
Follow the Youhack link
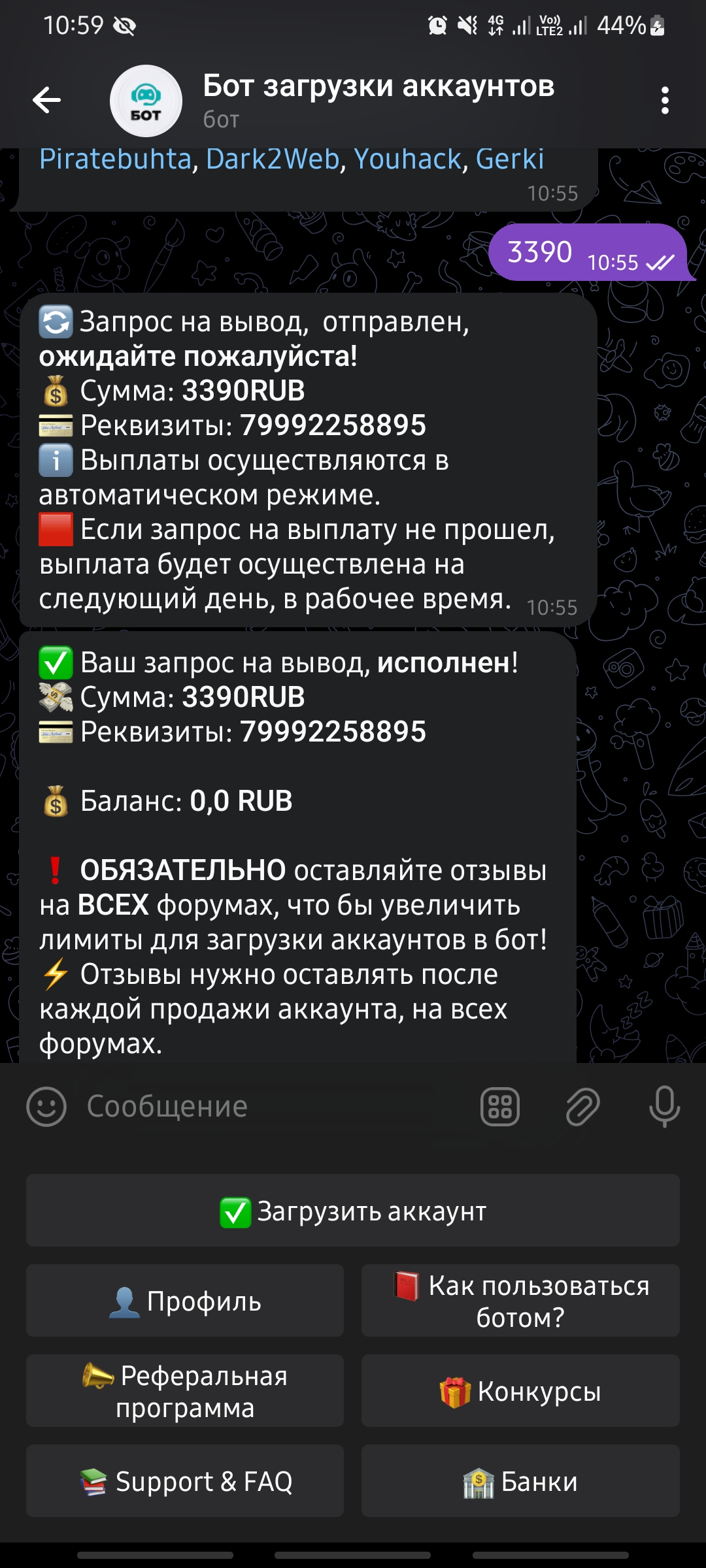click(408, 159)
